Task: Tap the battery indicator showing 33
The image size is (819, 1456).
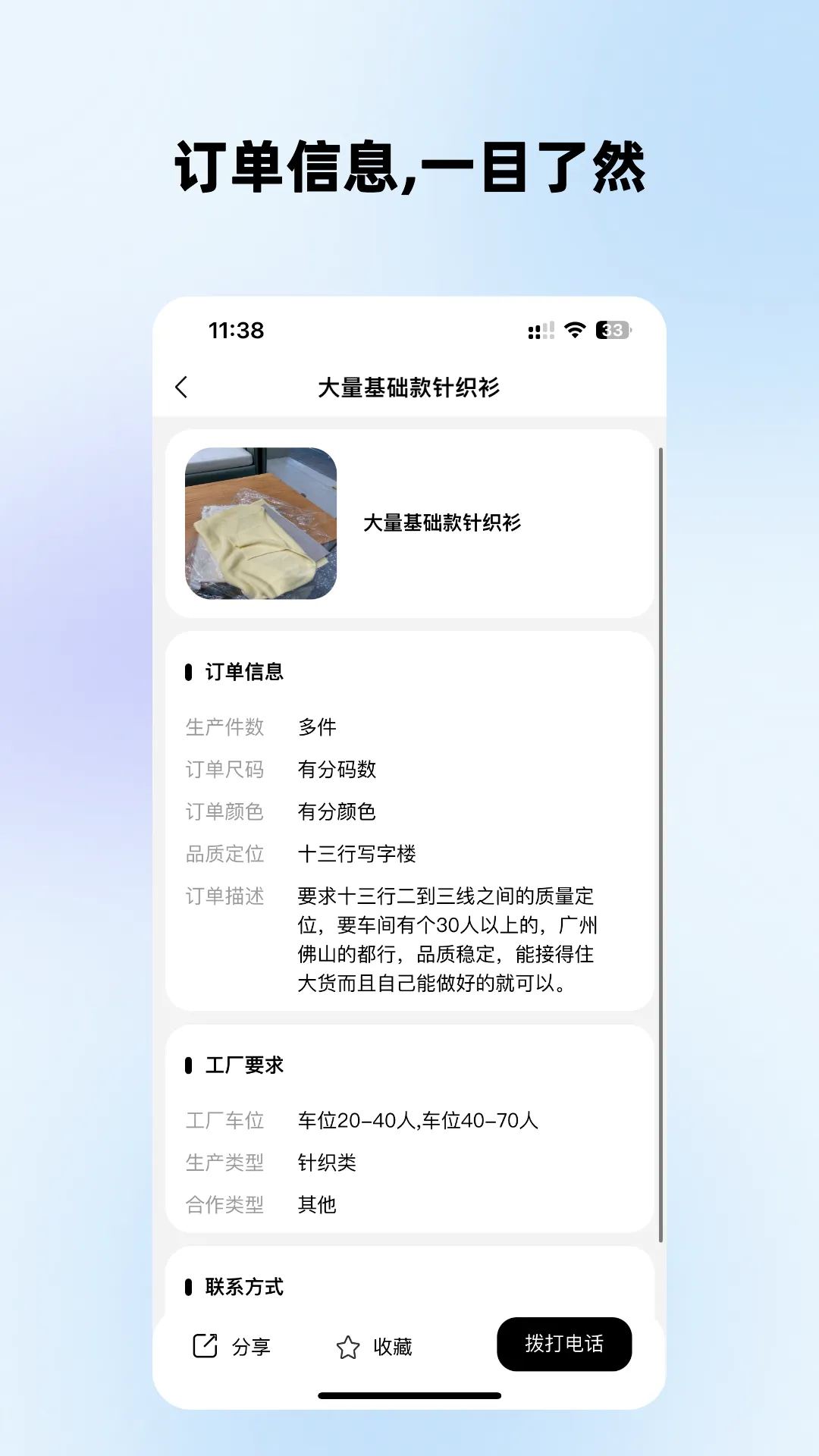Action: [611, 329]
